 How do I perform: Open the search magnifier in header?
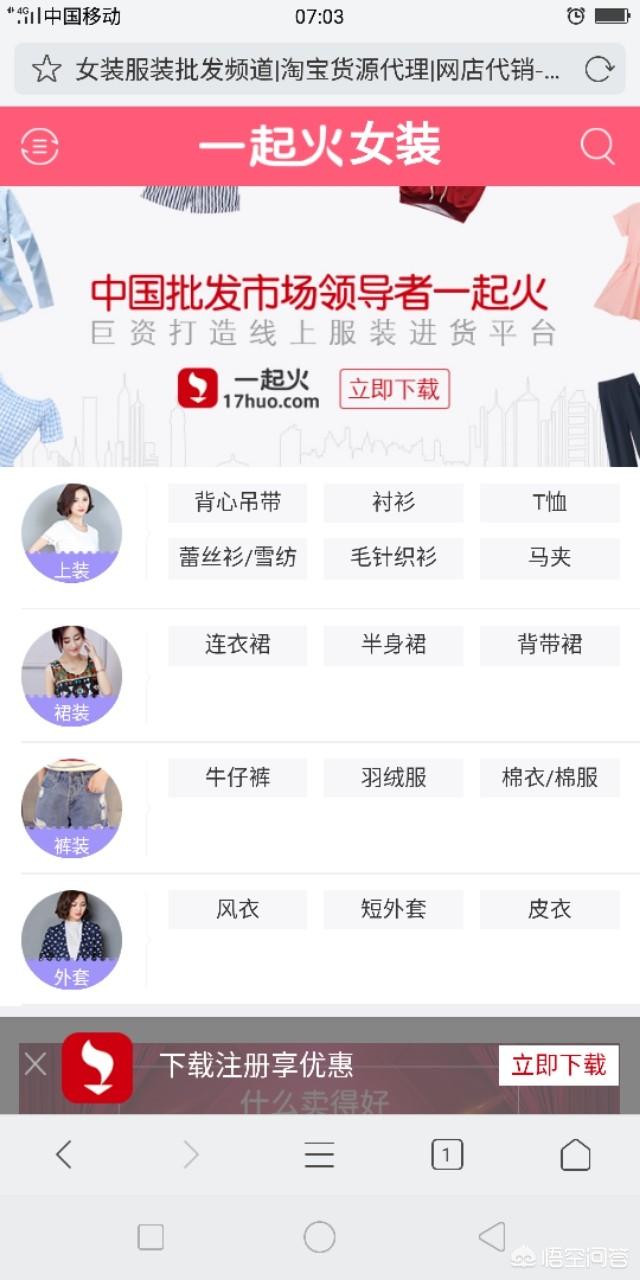597,147
